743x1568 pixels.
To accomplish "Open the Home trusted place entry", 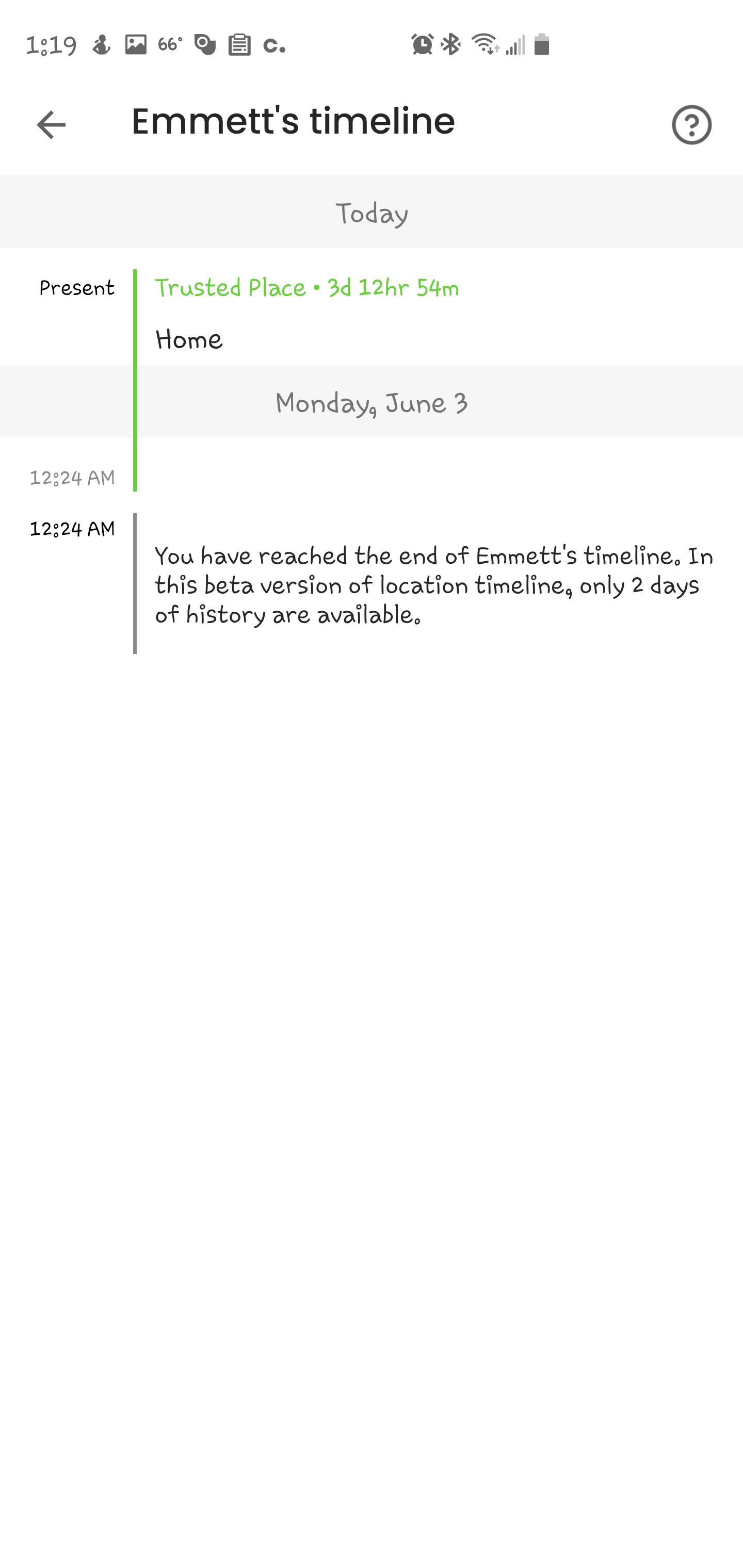I will [x=189, y=339].
